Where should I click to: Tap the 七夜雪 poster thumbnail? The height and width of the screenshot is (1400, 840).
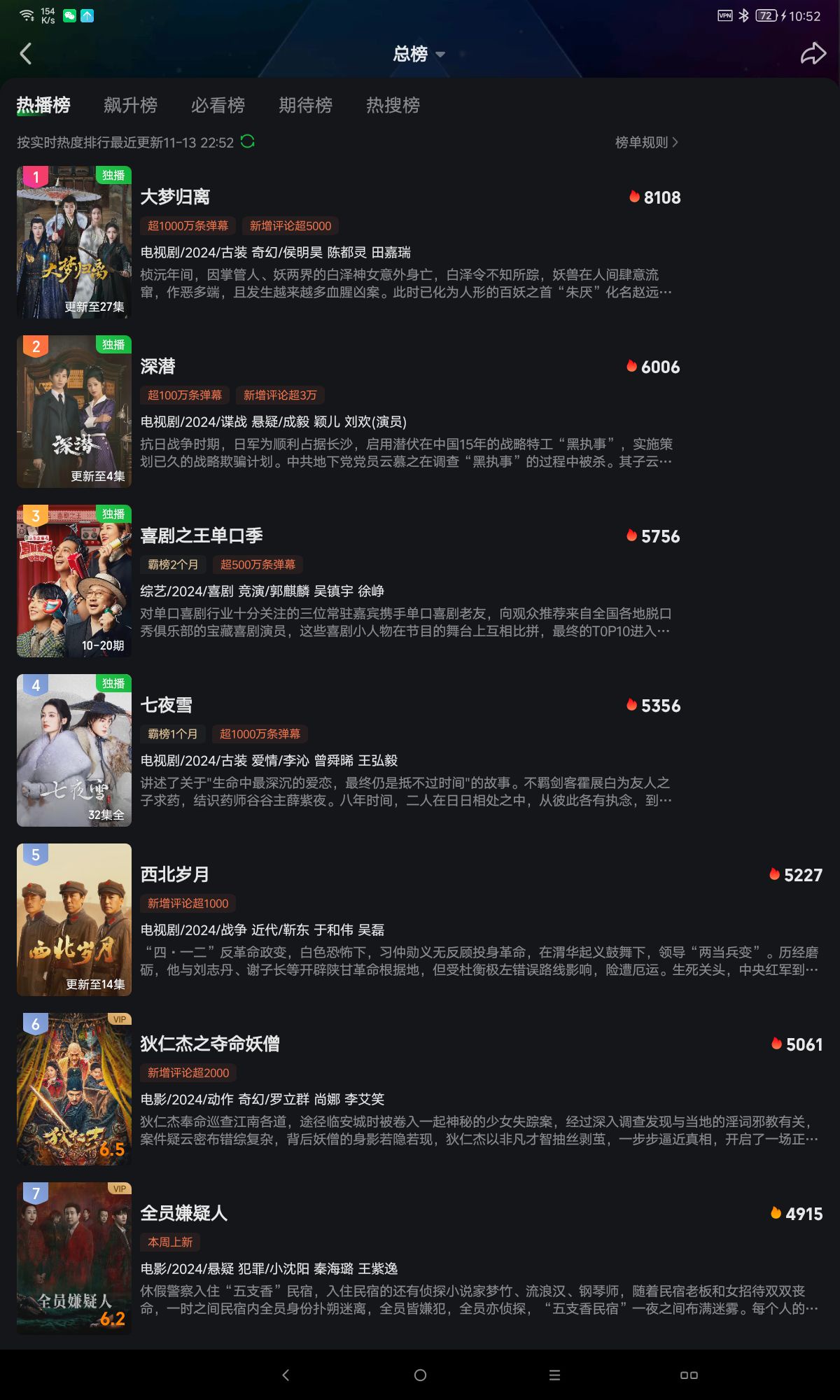point(74,750)
